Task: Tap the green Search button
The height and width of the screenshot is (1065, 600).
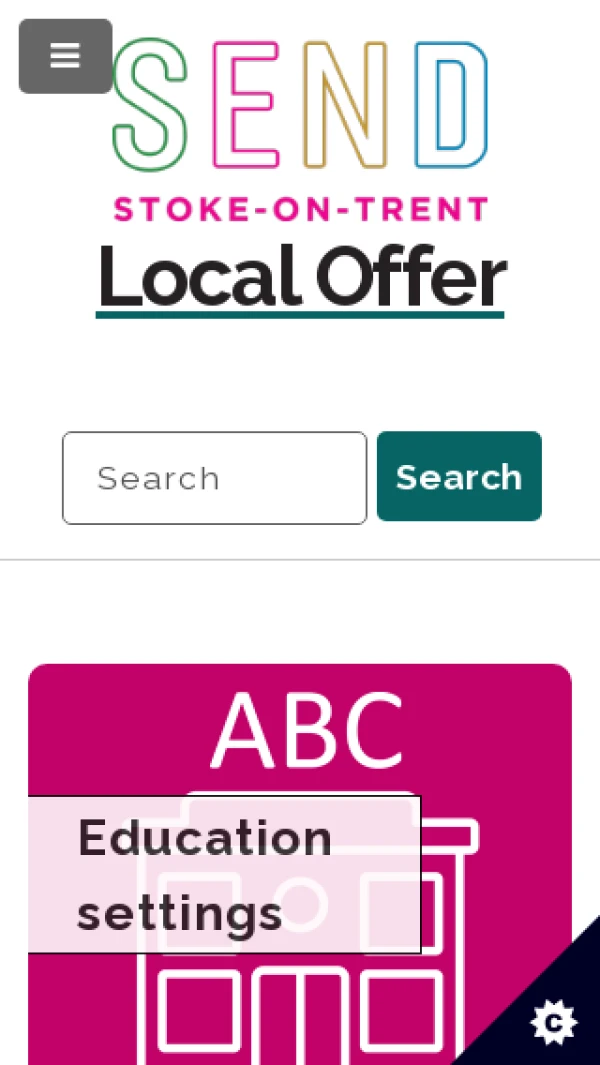Action: click(x=459, y=477)
